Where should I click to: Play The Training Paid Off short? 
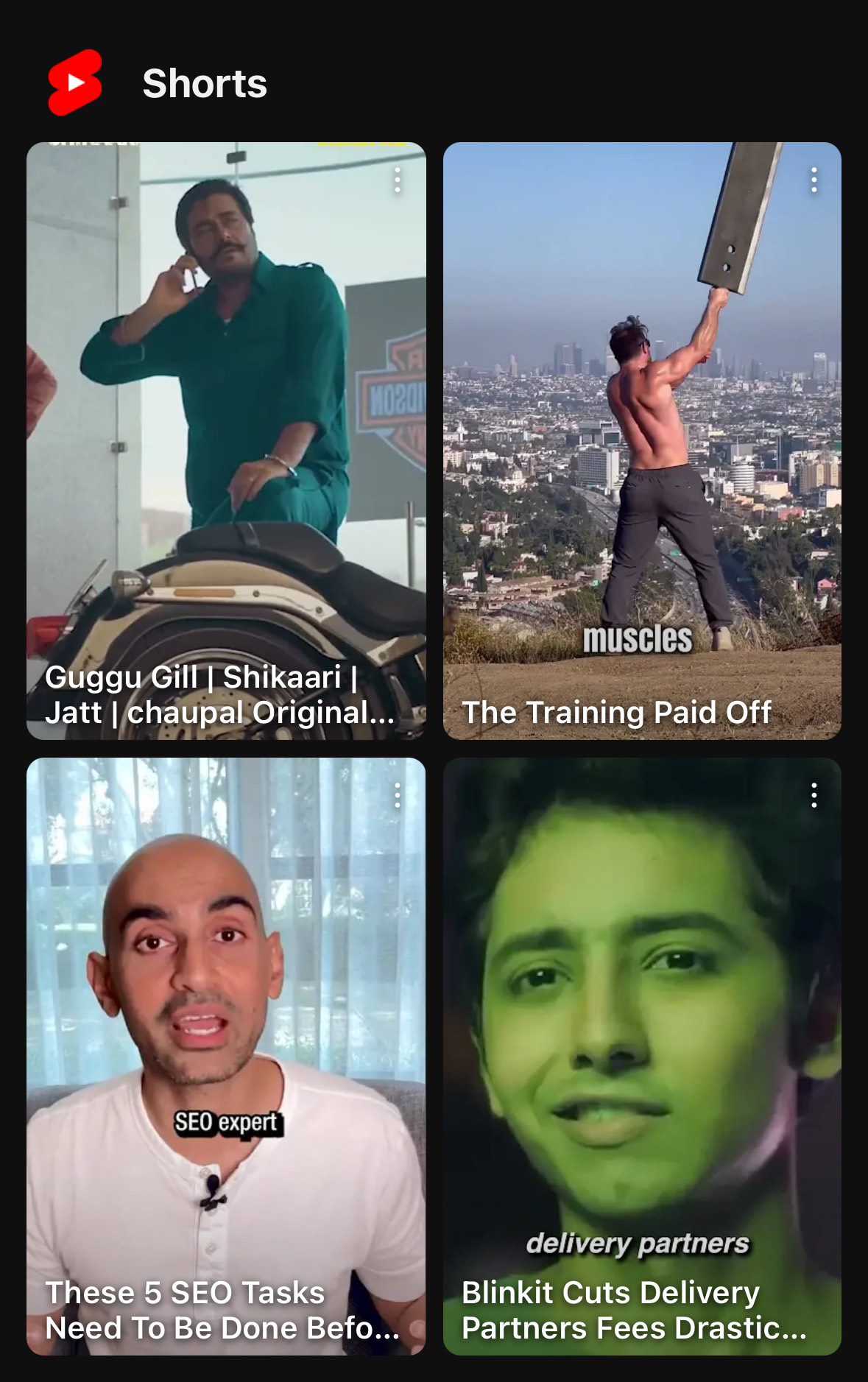tap(642, 440)
